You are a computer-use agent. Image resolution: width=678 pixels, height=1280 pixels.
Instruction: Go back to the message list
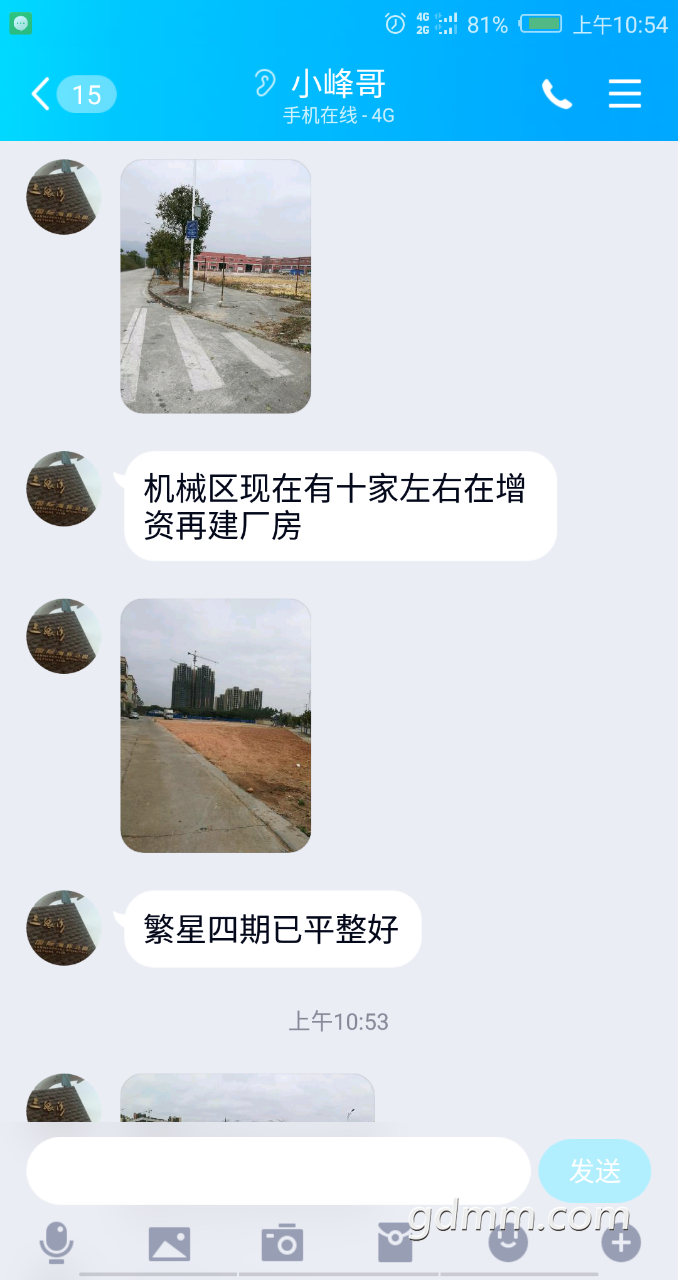42,95
